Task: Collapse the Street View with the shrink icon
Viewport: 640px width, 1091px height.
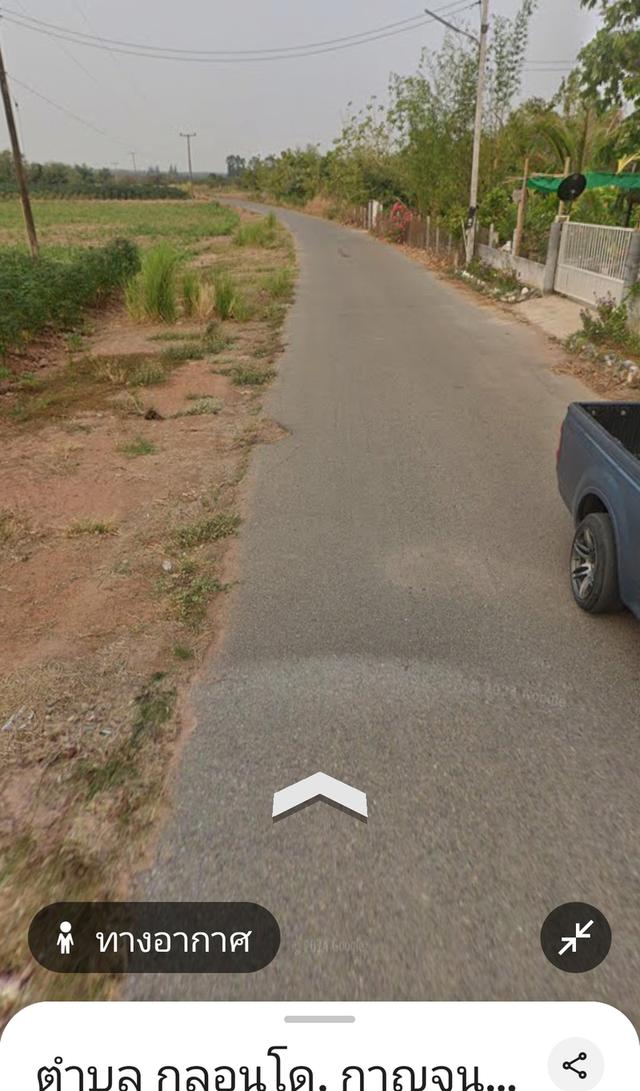Action: pos(575,937)
